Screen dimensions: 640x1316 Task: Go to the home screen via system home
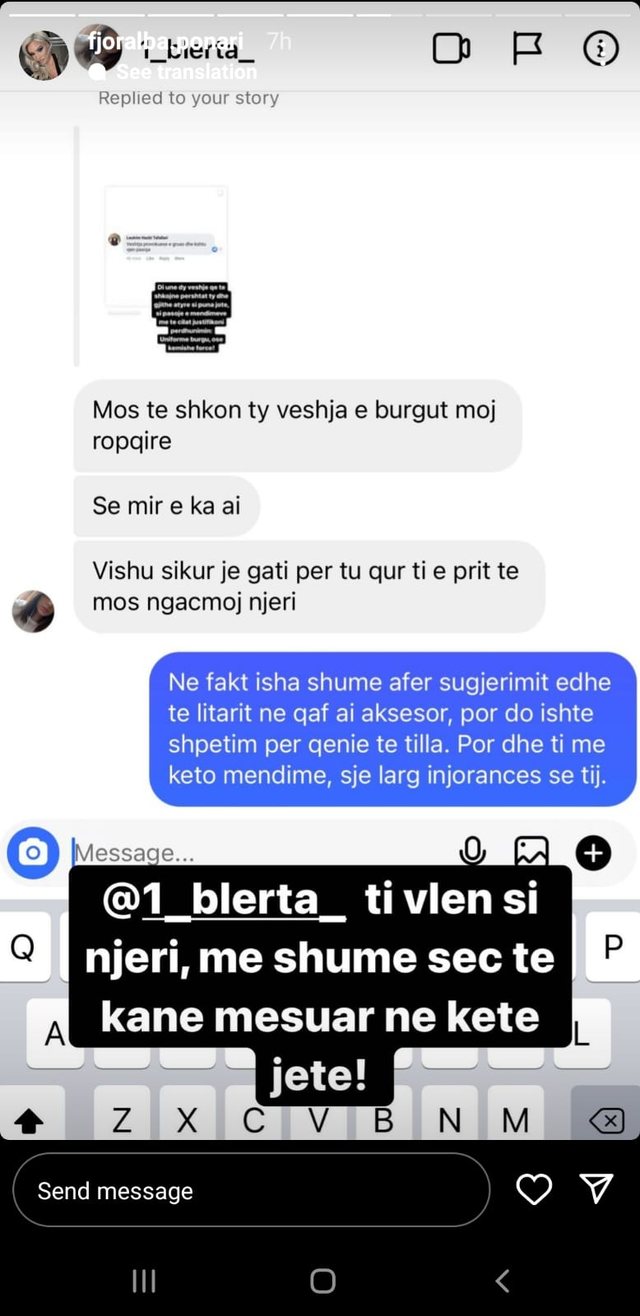coord(322,1280)
